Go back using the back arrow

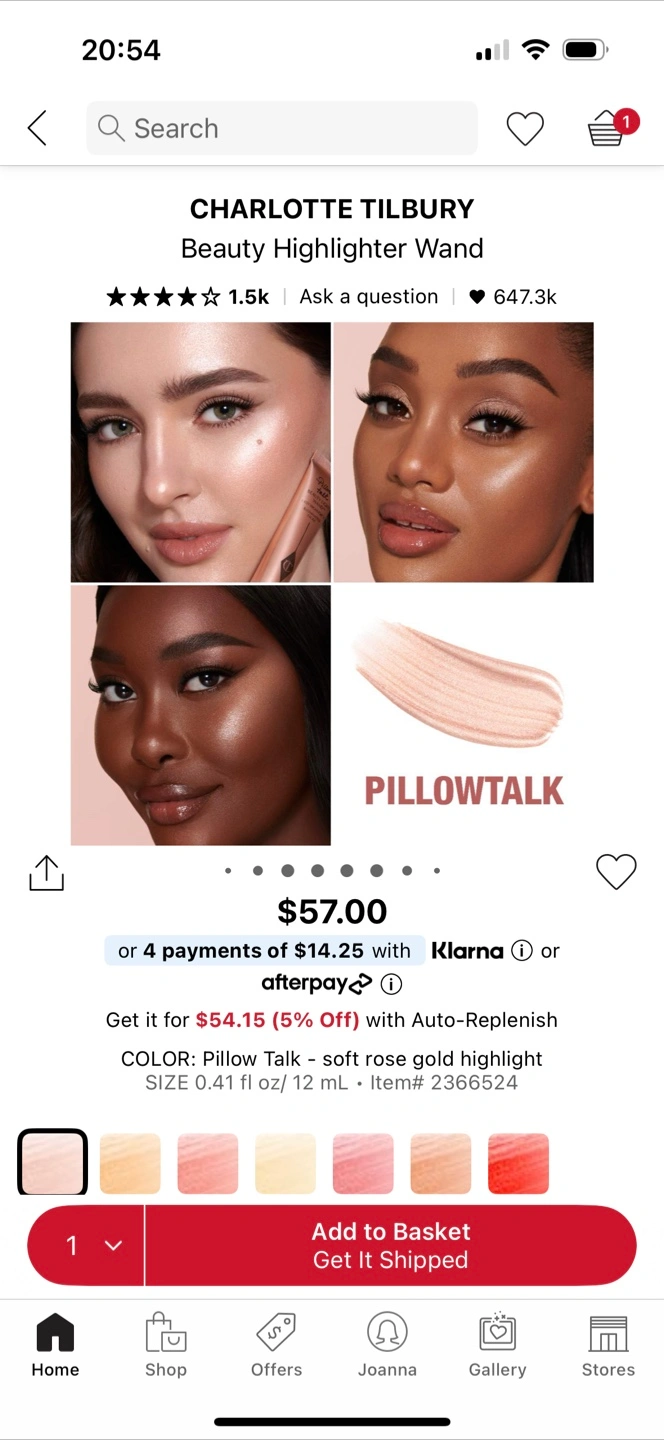37,128
